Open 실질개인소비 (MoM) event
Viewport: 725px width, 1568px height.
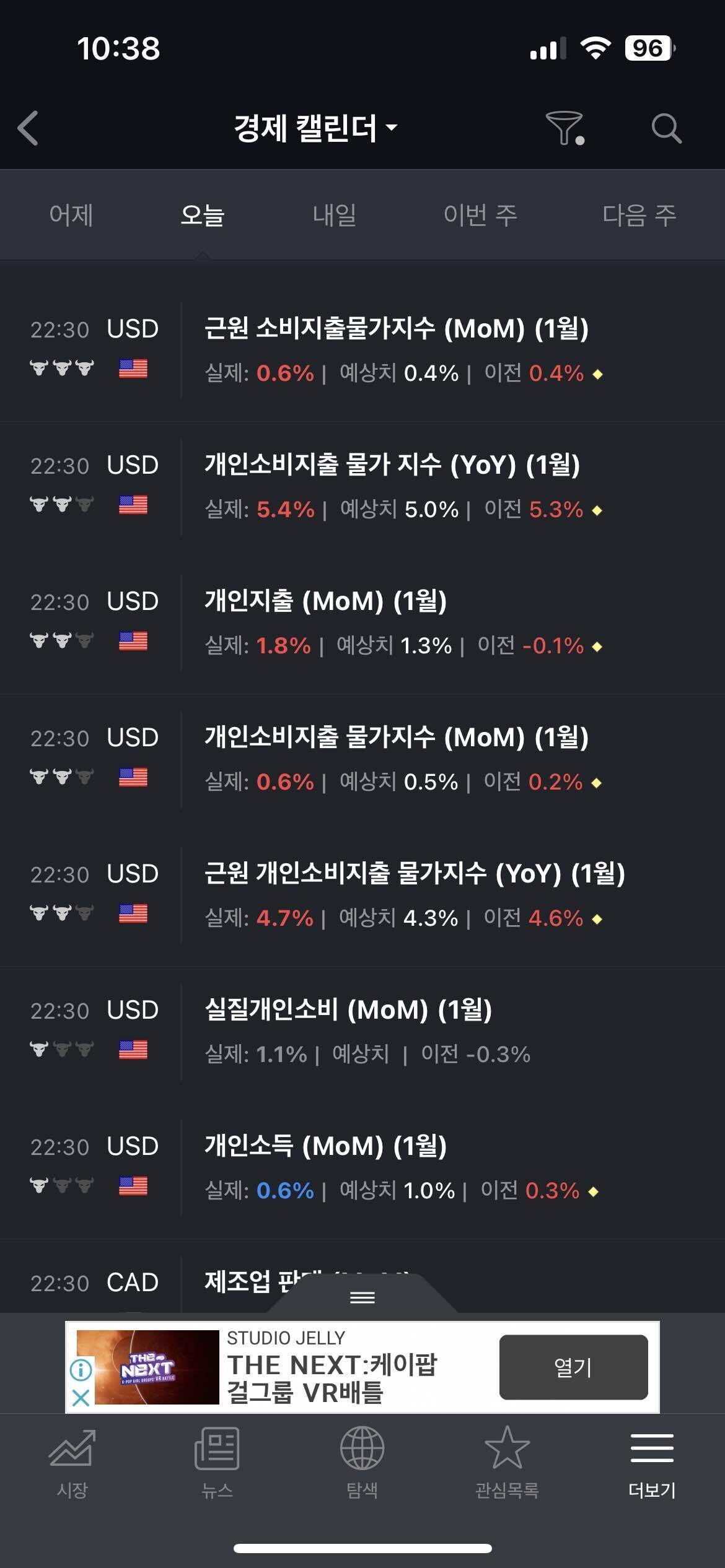coord(348,1010)
